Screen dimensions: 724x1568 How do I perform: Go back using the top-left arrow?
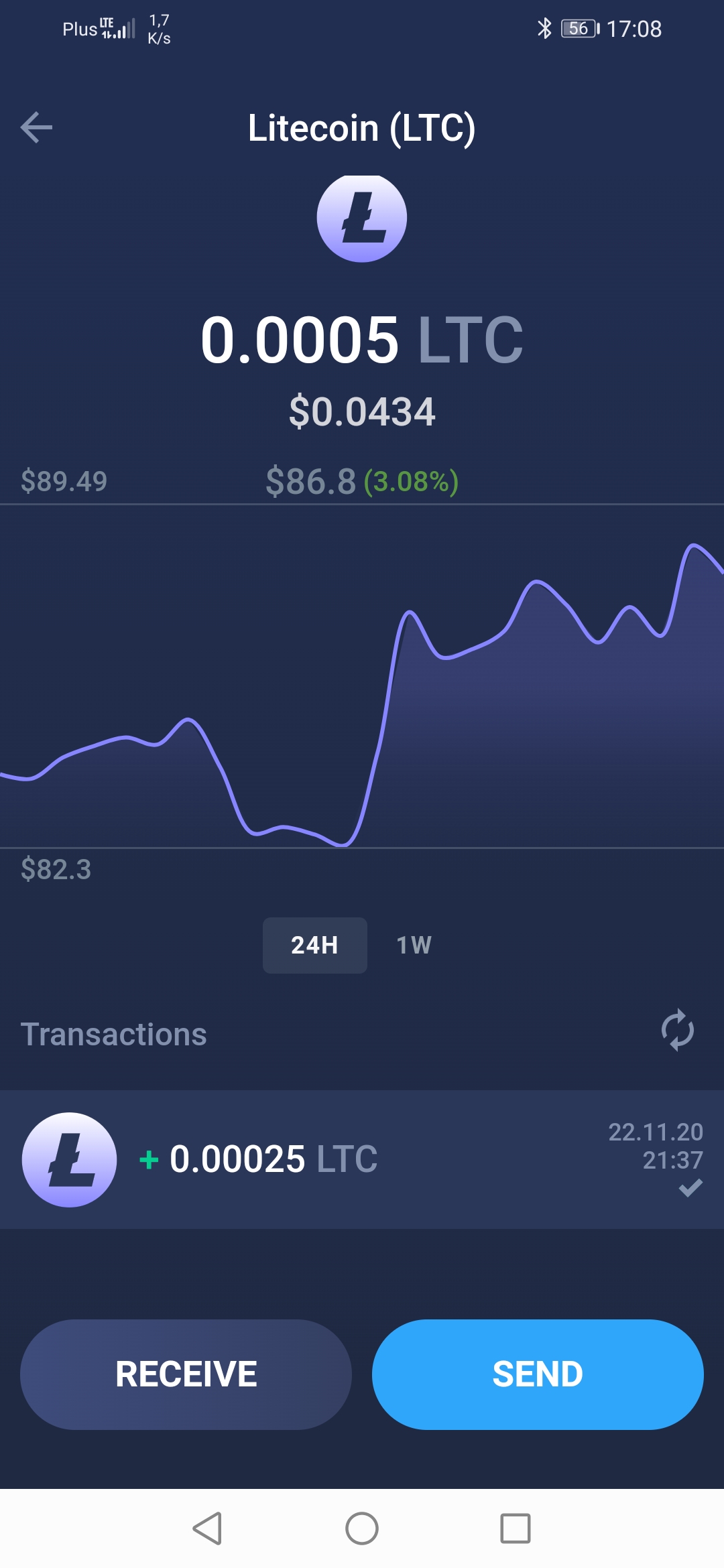[36, 127]
